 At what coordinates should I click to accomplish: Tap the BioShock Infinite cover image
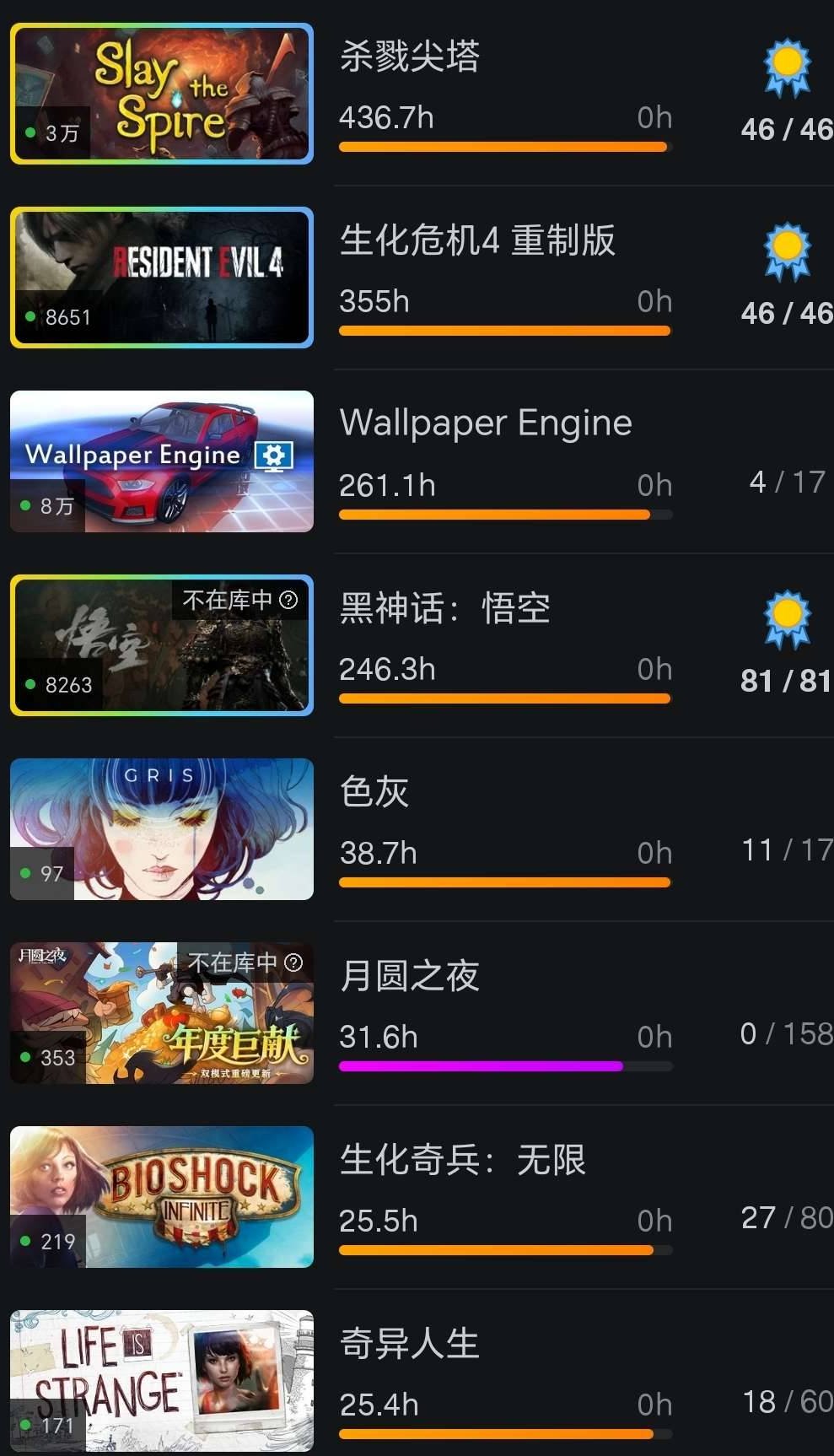tap(162, 1196)
